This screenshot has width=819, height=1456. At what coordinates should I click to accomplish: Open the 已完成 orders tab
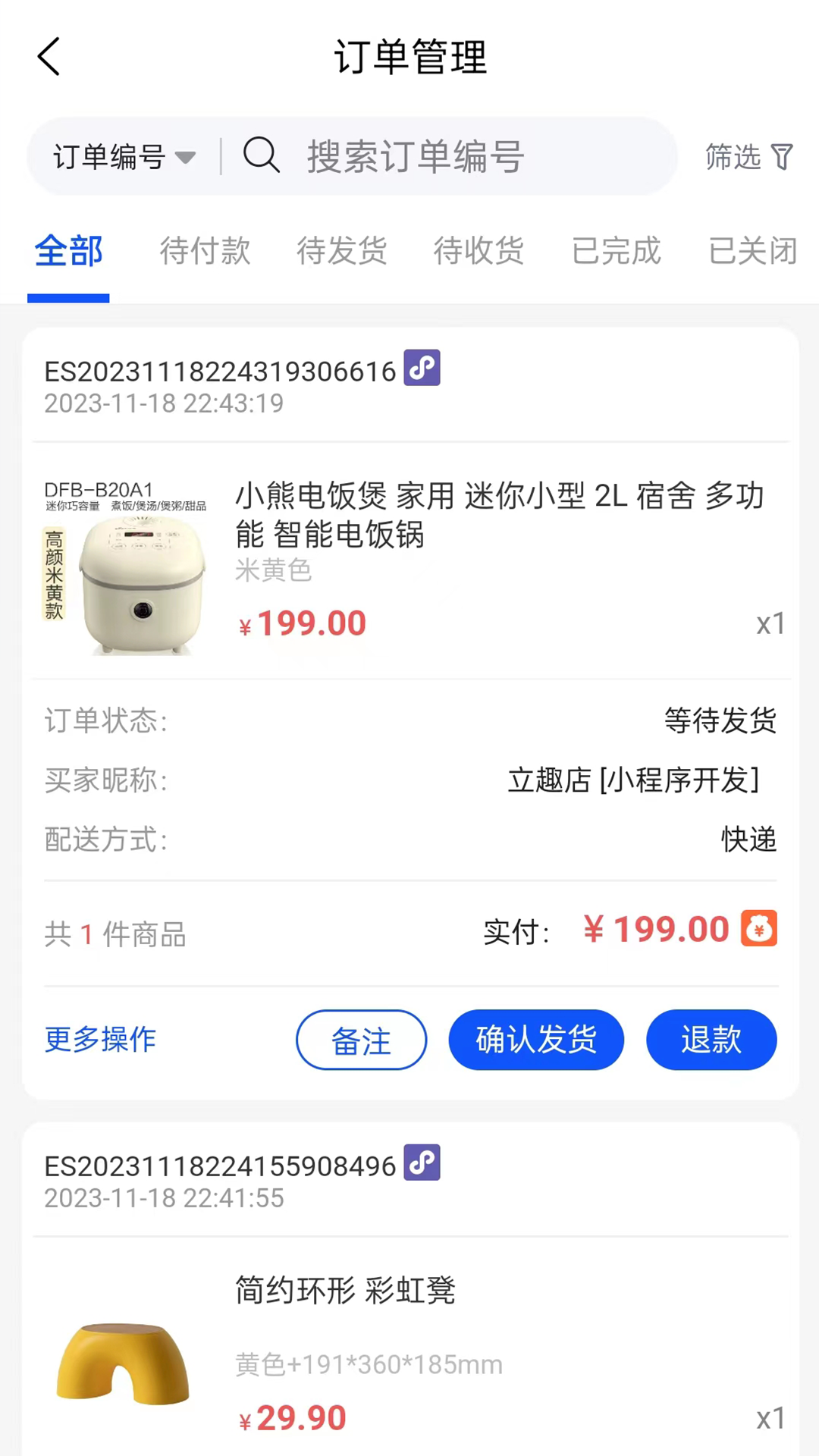(616, 252)
